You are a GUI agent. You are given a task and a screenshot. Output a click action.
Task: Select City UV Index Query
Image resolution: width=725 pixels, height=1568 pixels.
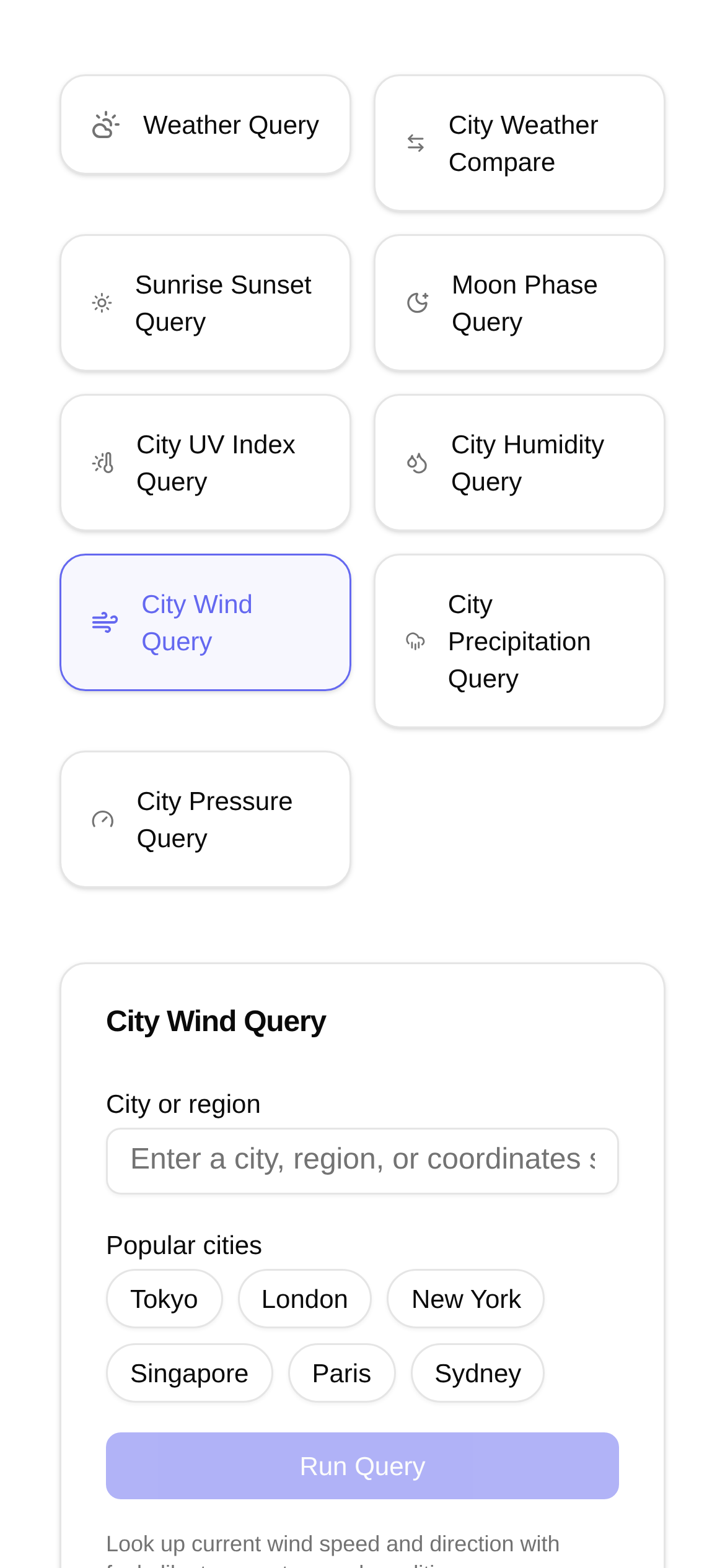[x=205, y=463]
